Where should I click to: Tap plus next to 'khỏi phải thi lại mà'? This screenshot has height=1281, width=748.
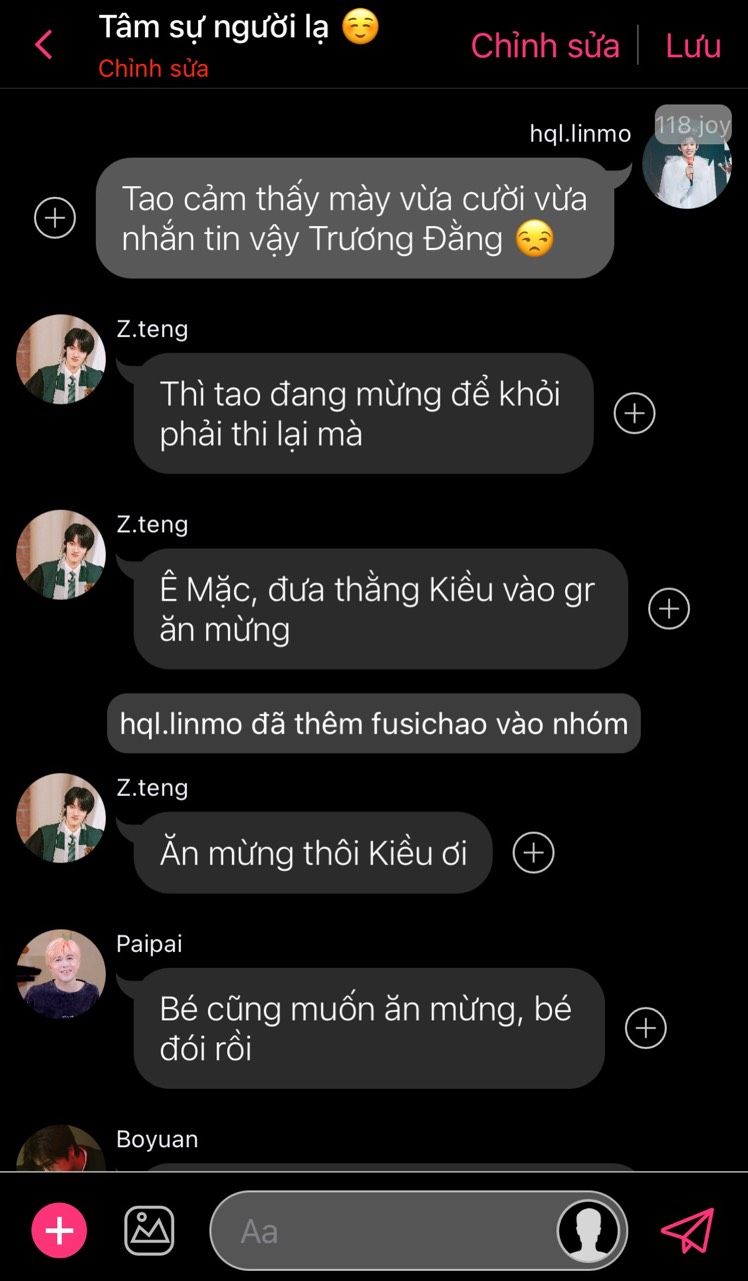click(x=634, y=413)
